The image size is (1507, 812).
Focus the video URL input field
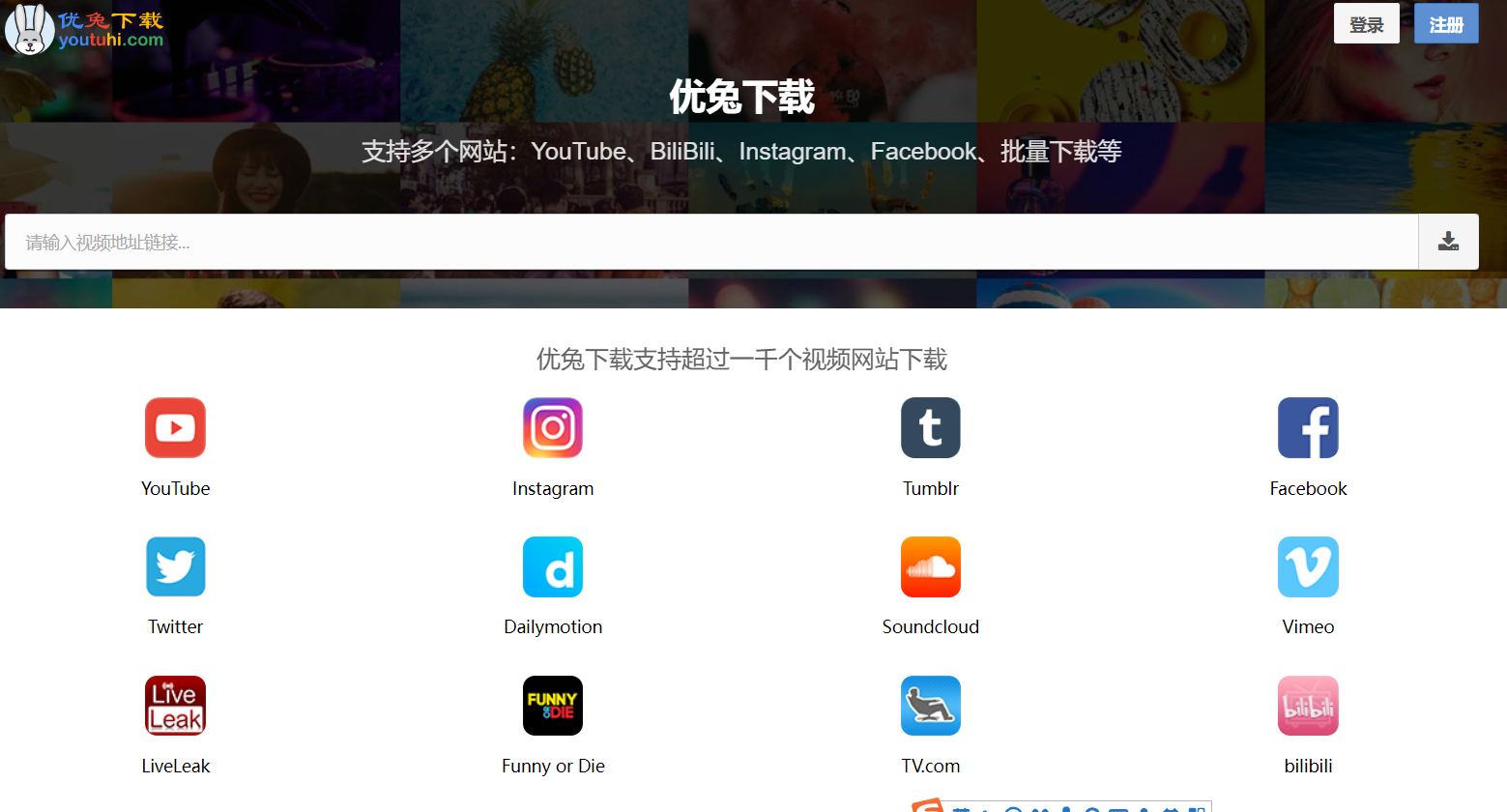[710, 242]
